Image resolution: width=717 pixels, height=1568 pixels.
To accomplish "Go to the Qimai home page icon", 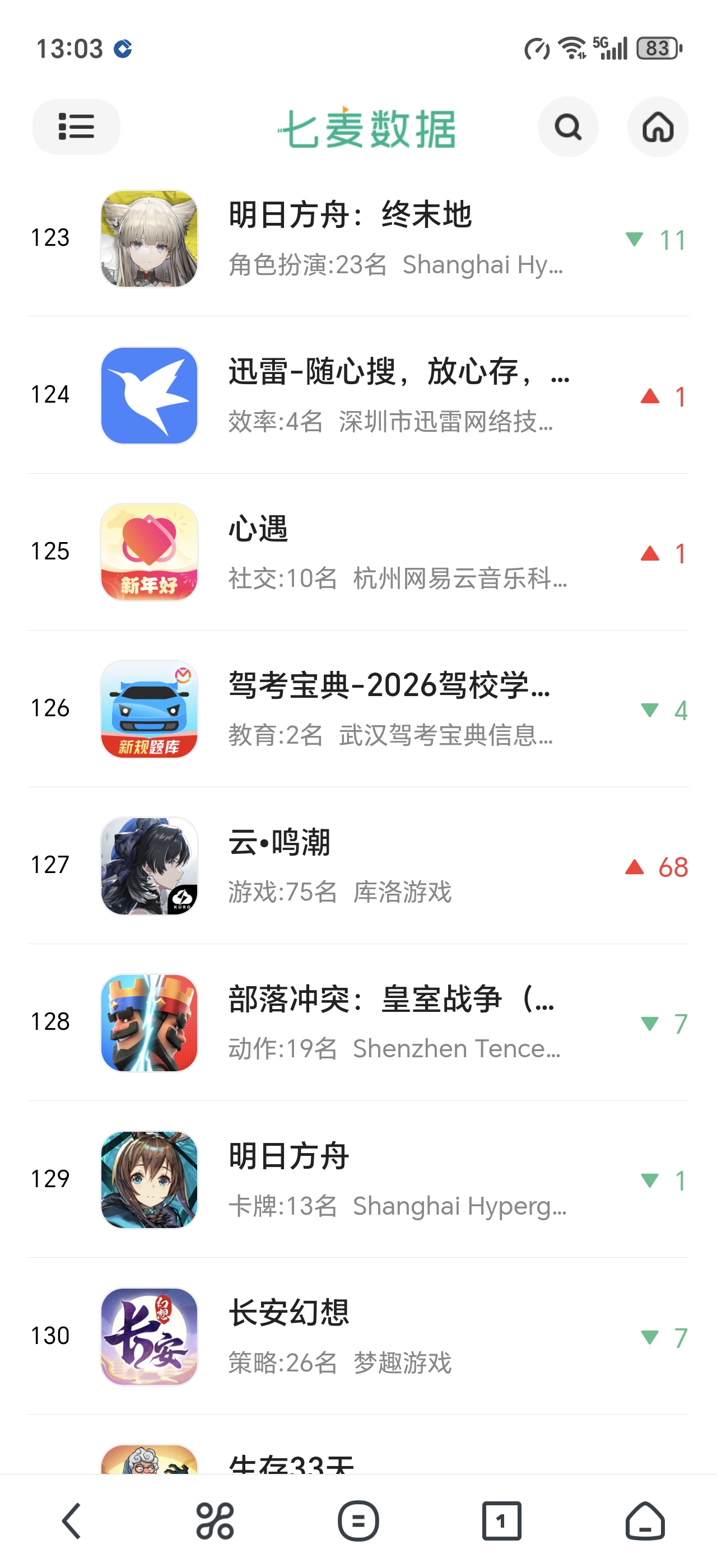I will click(x=658, y=127).
